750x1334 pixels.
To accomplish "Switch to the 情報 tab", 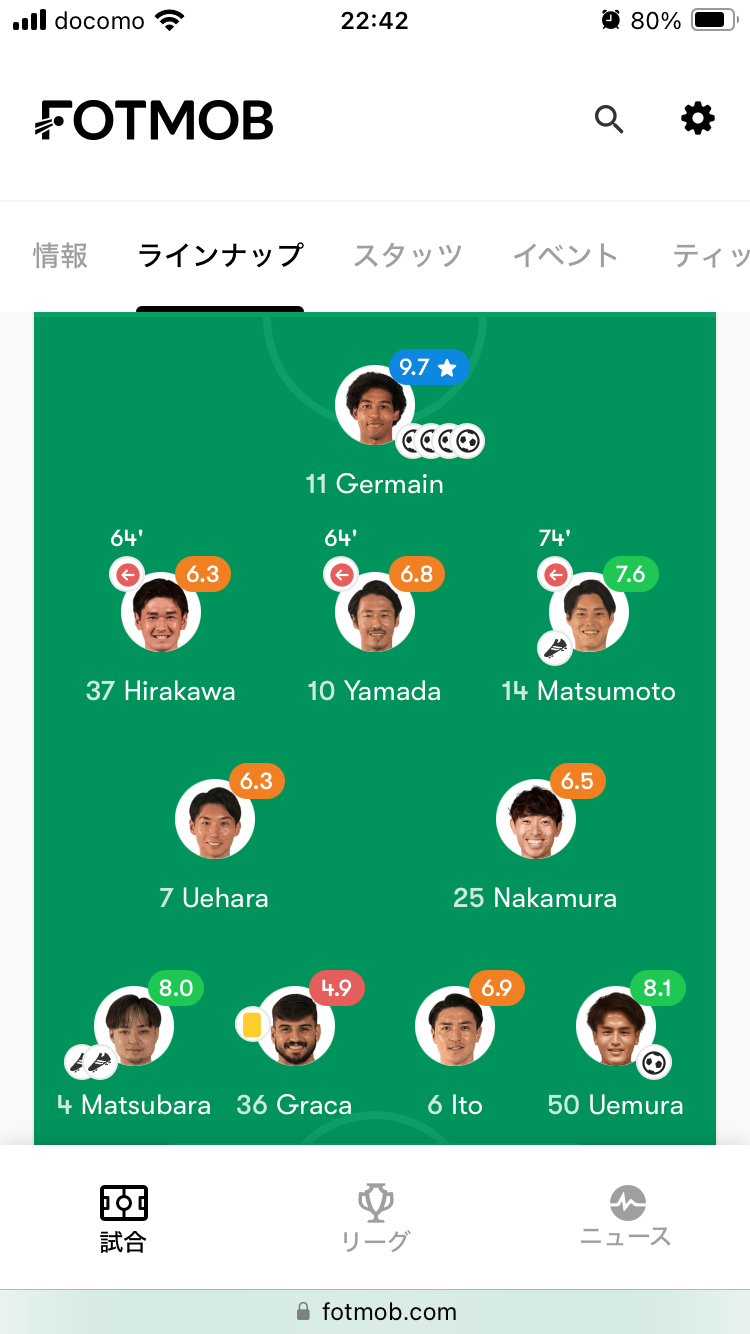I will [x=61, y=256].
